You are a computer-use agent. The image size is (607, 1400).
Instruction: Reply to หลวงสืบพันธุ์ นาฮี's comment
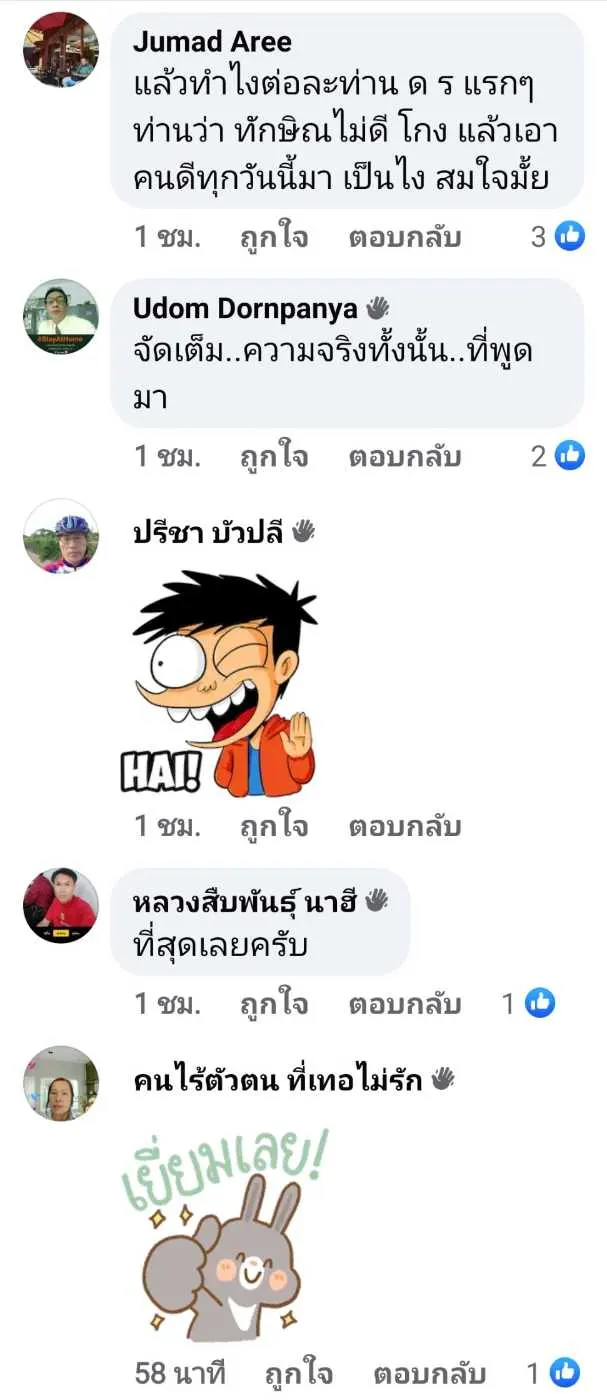[404, 1003]
